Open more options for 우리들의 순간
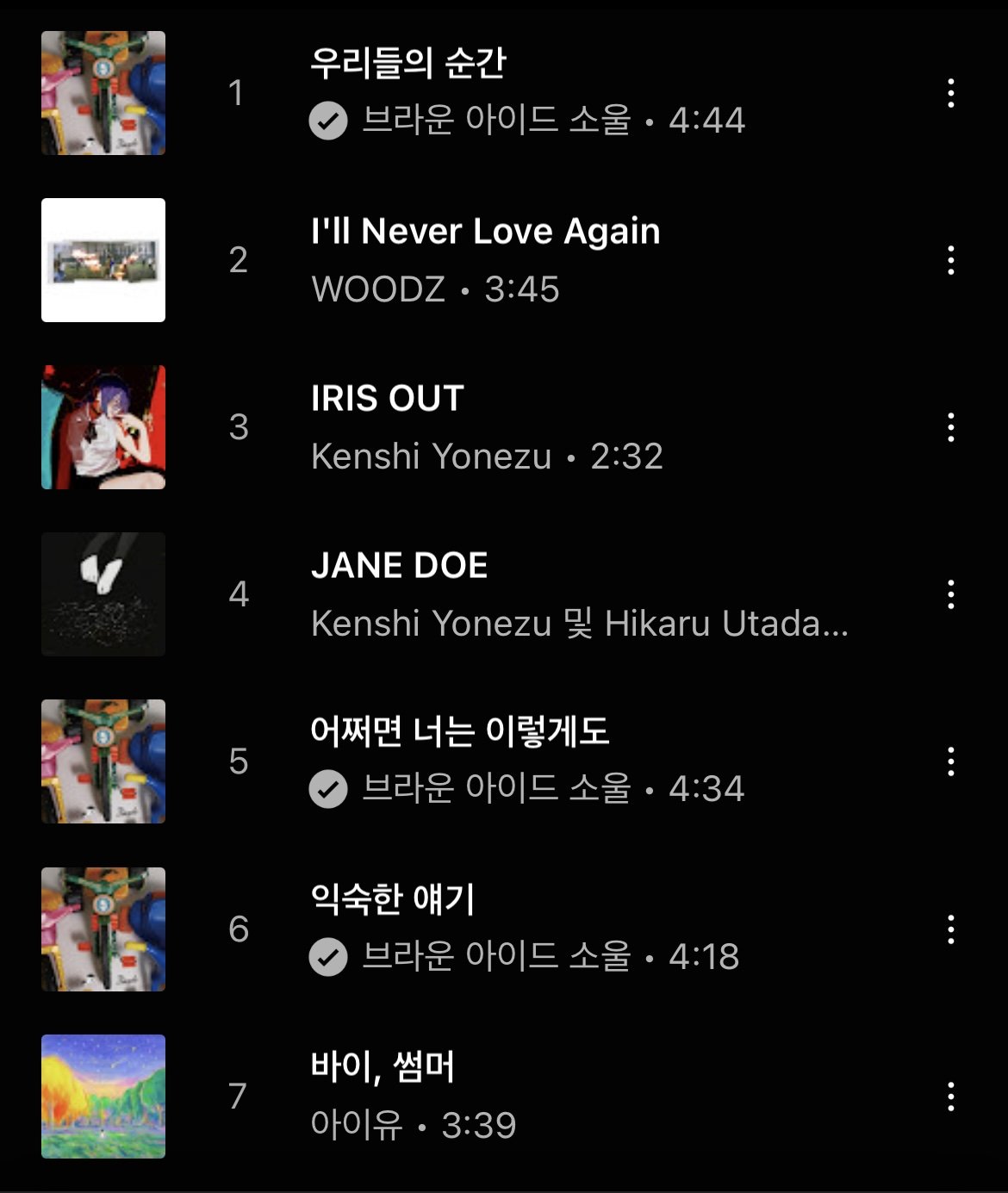1008x1193 pixels. [x=950, y=93]
